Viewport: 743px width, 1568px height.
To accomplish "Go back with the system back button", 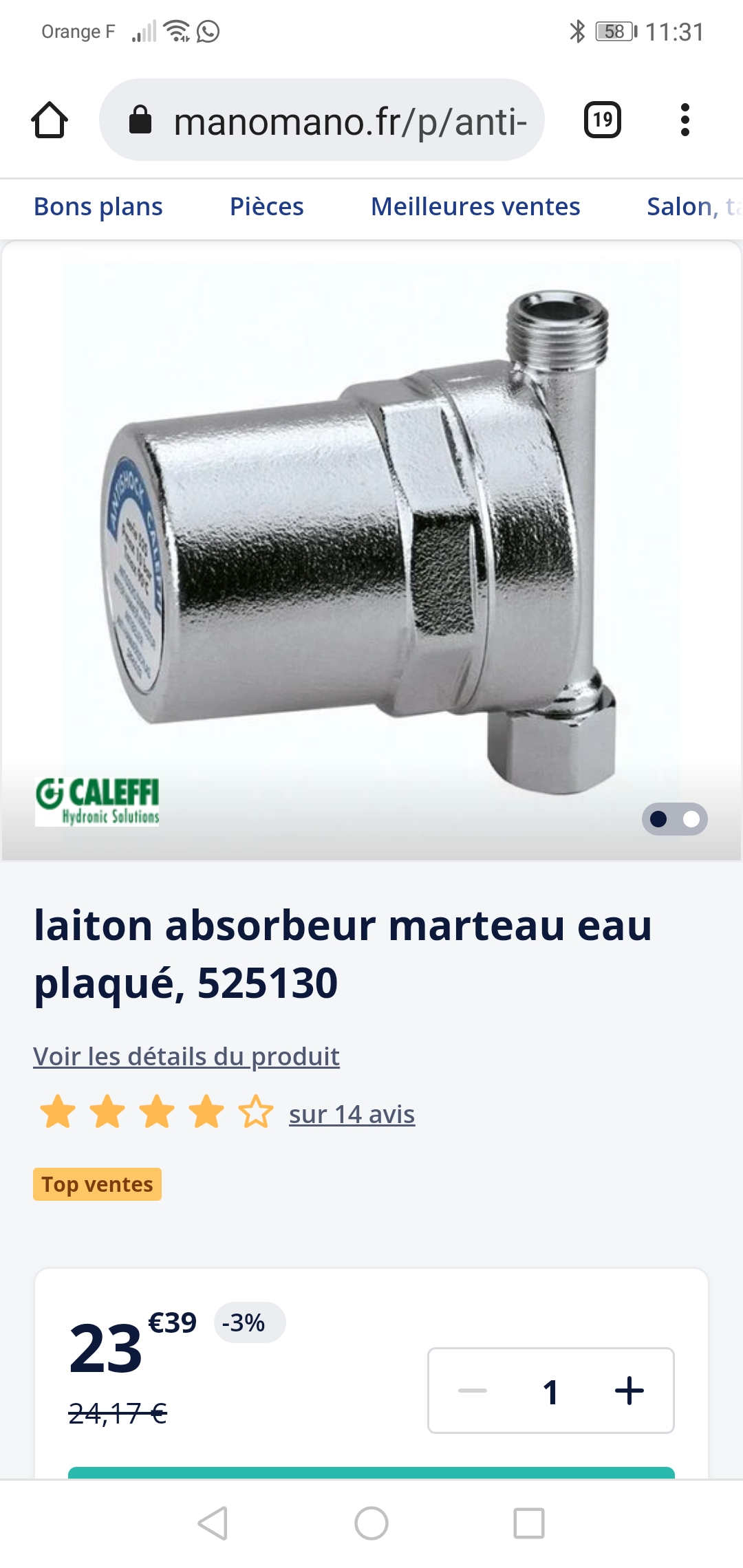I will pyautogui.click(x=213, y=1523).
